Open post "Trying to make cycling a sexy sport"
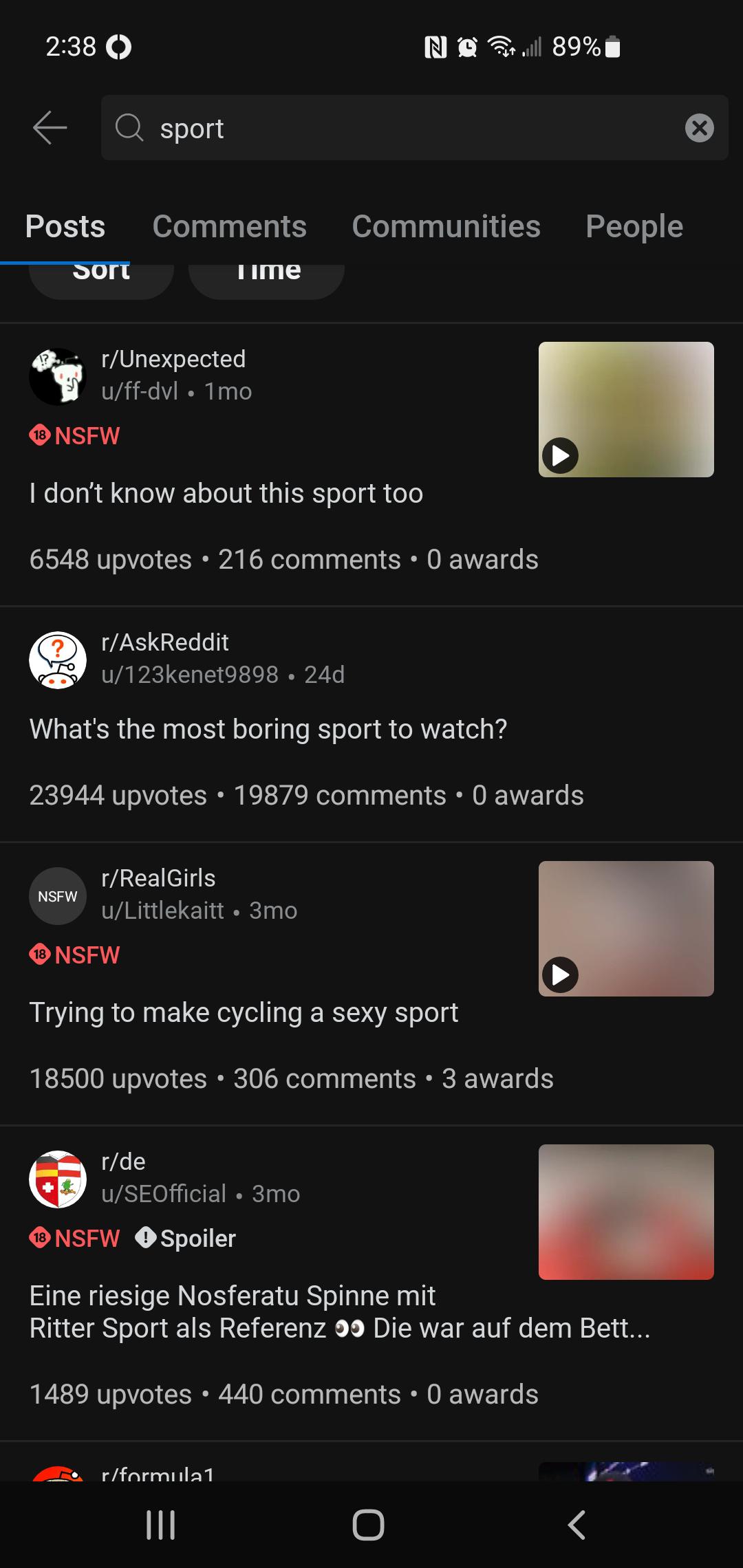The width and height of the screenshot is (743, 1568). 244,1012
